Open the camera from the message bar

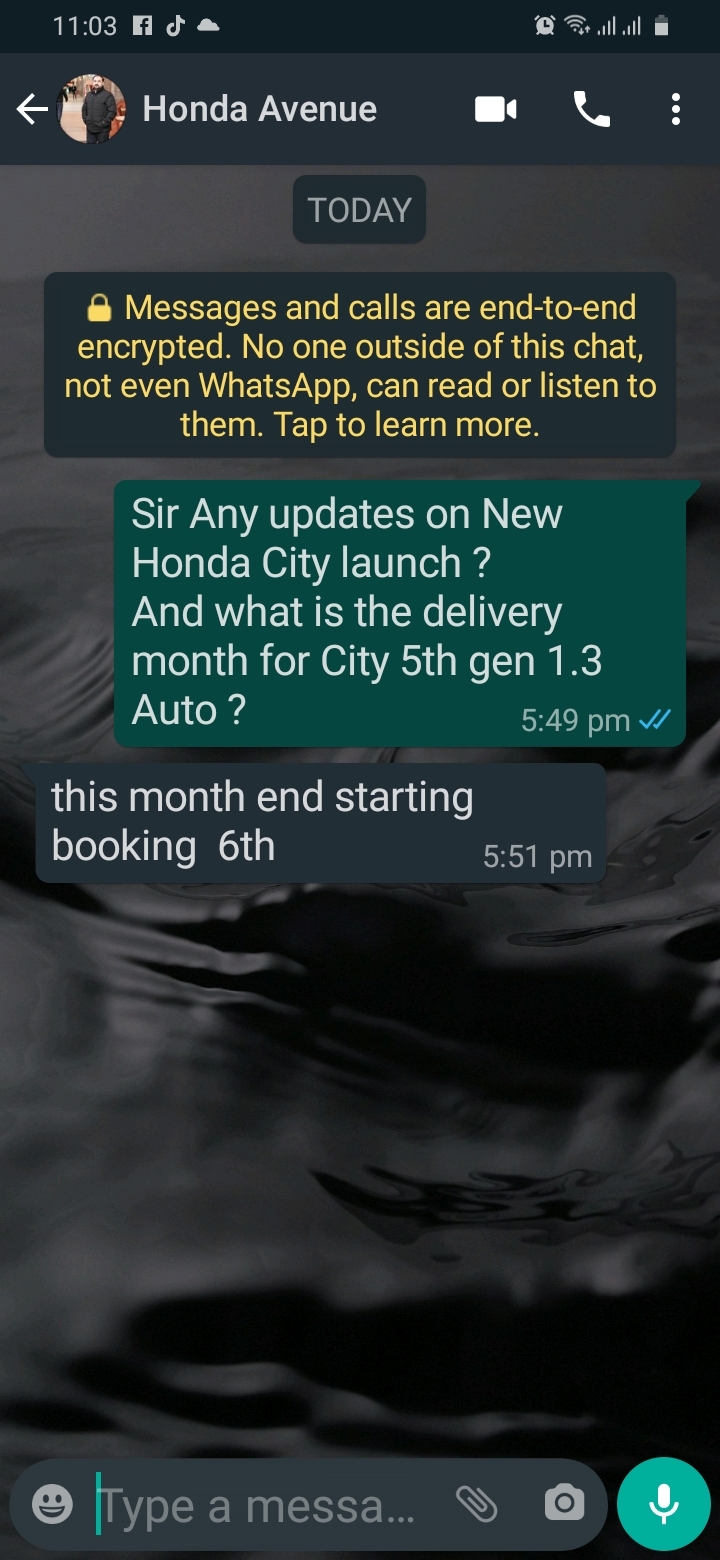[x=564, y=1503]
